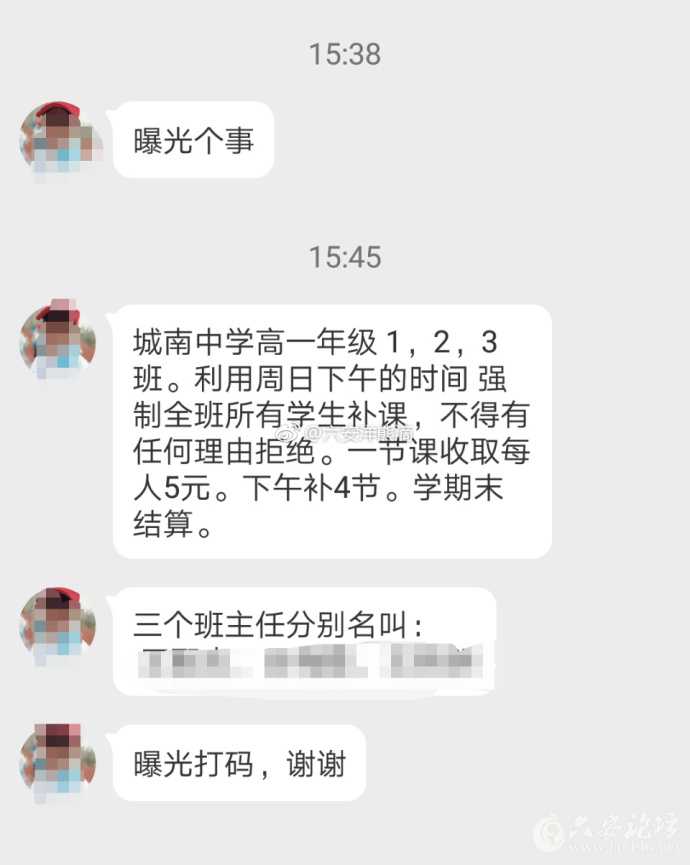Open sender's avatar beside "曝光个事" message

pyautogui.click(x=58, y=140)
